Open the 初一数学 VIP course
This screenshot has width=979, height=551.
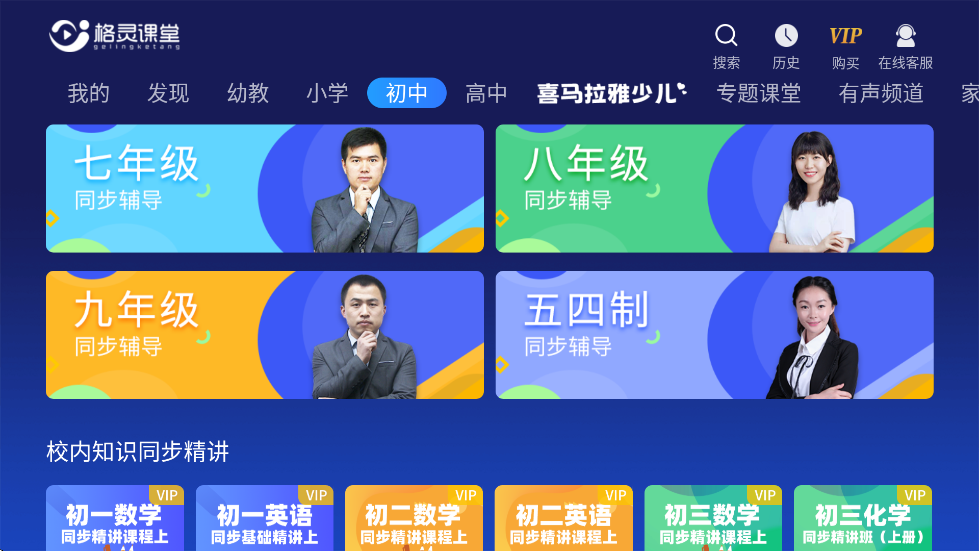click(115, 520)
